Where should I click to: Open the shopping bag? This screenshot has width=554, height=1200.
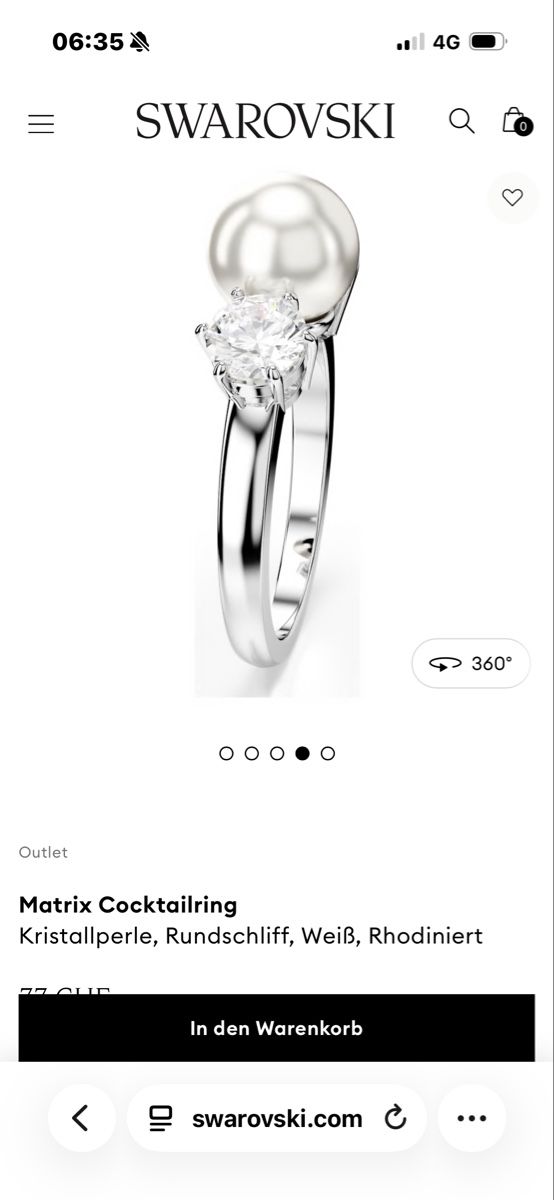(x=515, y=122)
